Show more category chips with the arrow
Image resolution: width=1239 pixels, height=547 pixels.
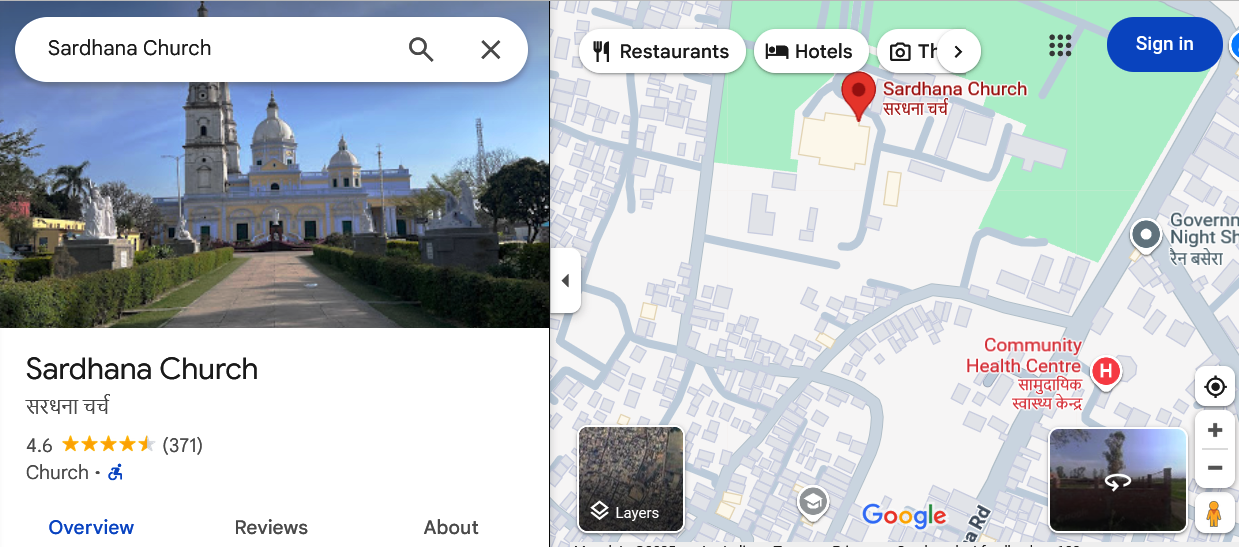tap(958, 51)
